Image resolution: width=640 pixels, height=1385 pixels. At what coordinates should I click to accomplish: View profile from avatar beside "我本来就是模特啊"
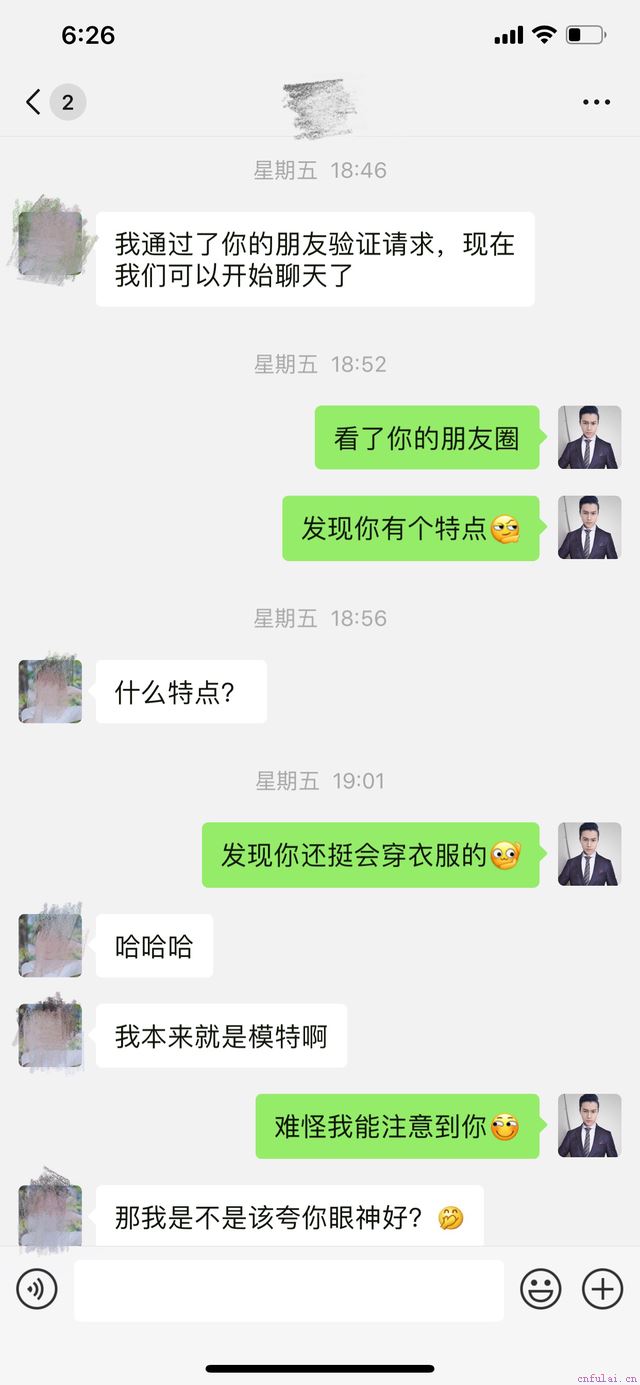tap(50, 1035)
